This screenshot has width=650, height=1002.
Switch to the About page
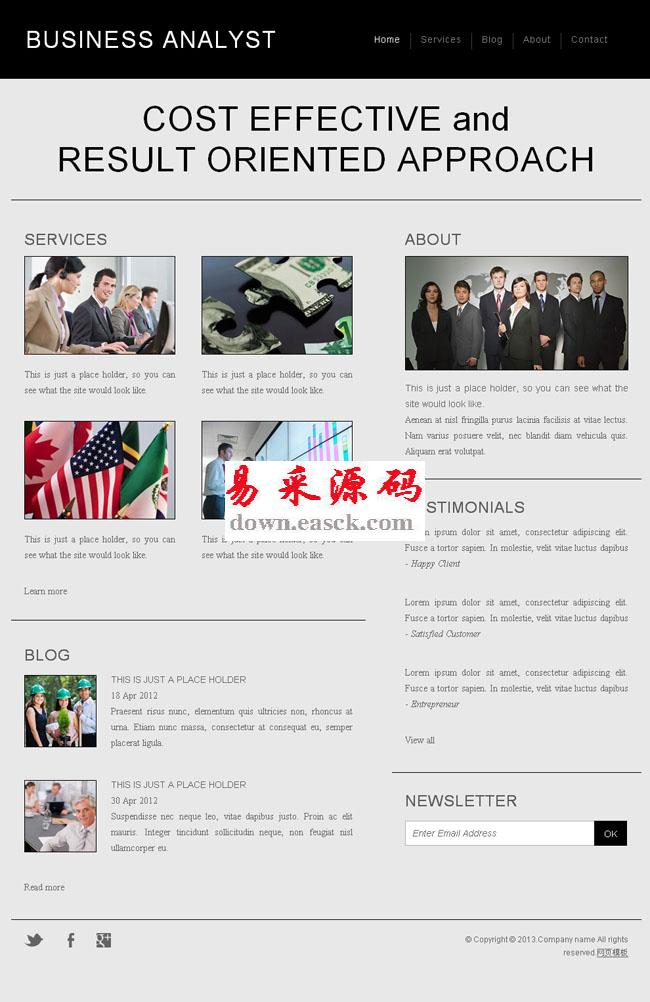(x=536, y=40)
